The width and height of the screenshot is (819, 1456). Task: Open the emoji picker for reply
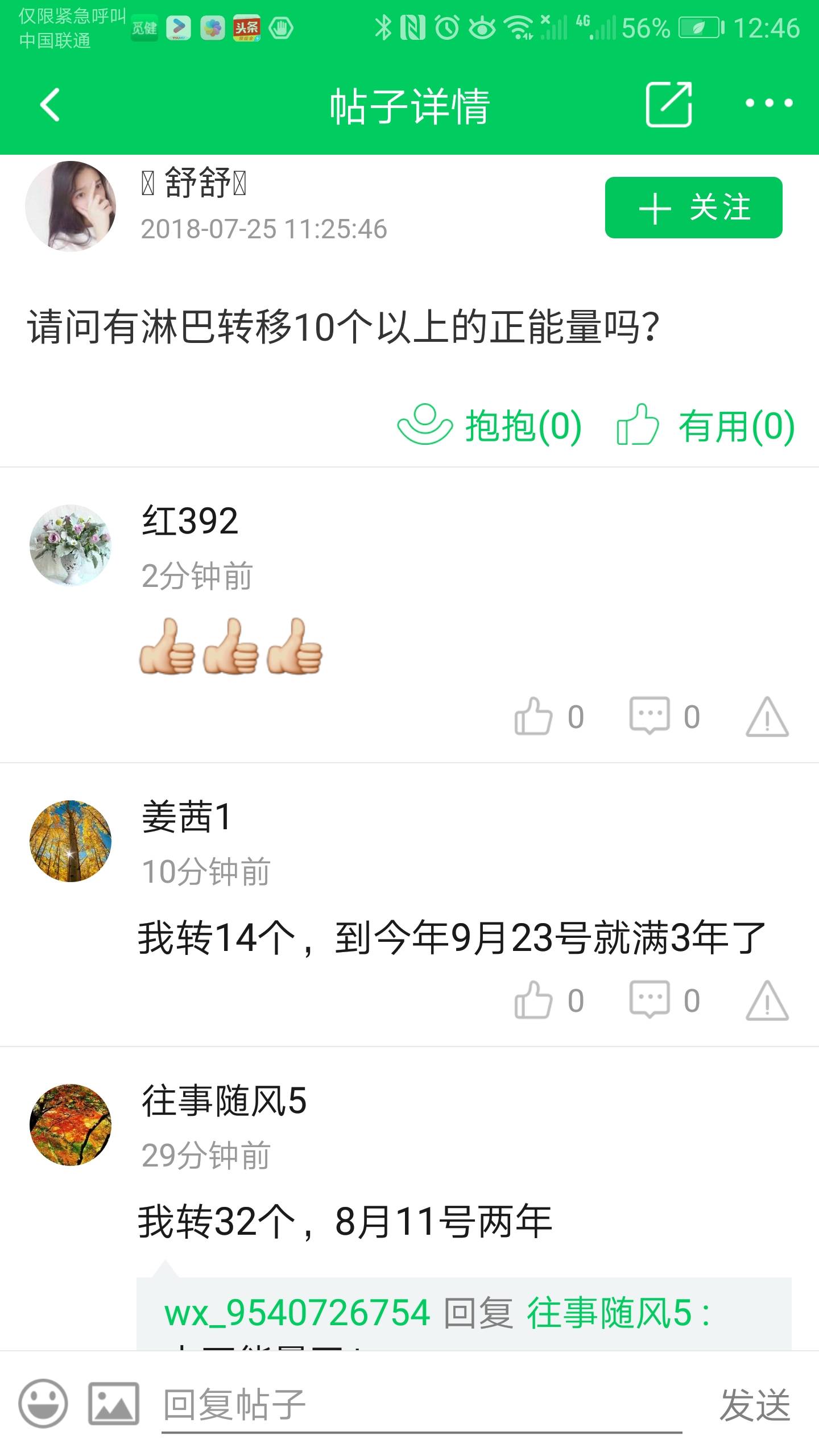[x=43, y=1404]
